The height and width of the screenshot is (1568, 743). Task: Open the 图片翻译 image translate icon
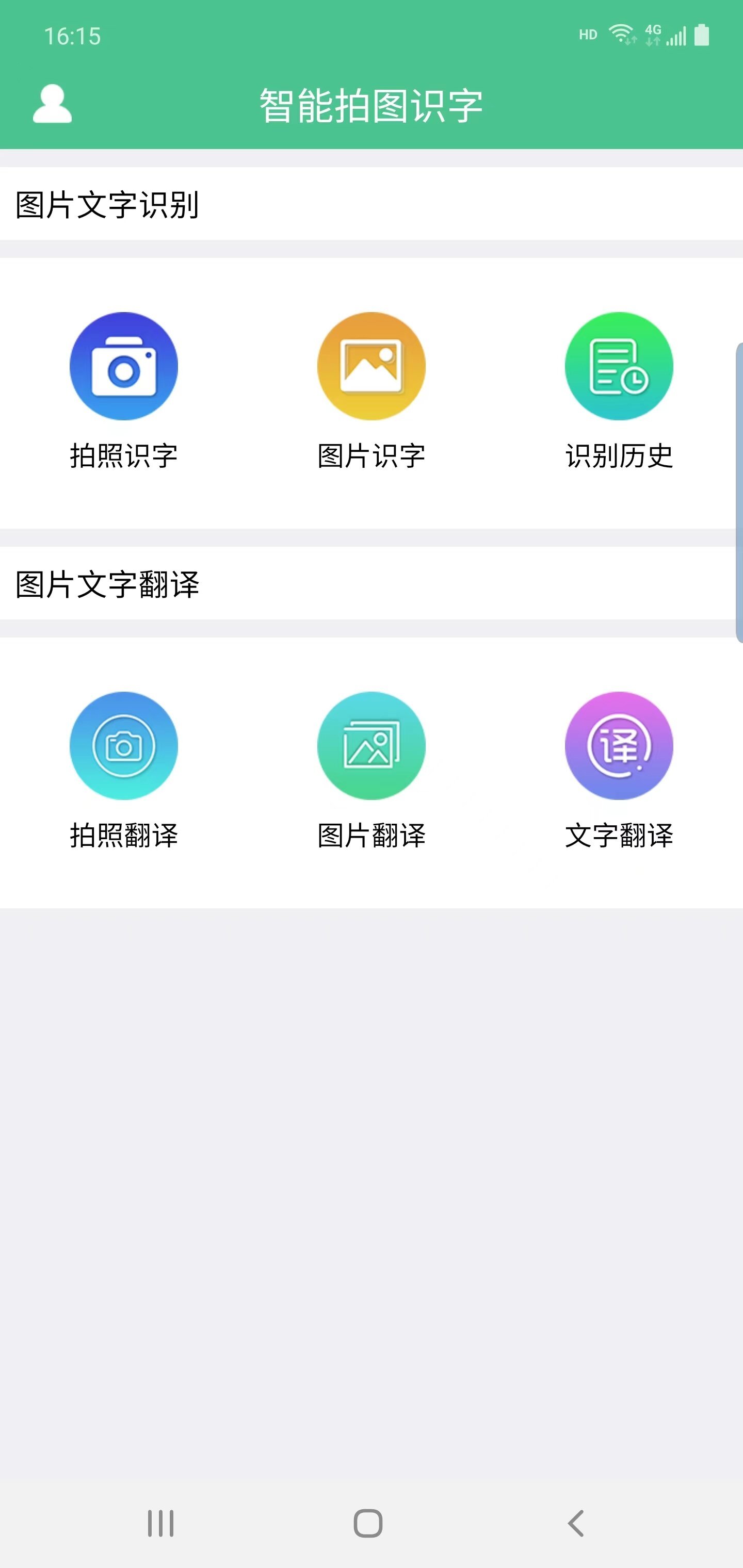coord(372,747)
